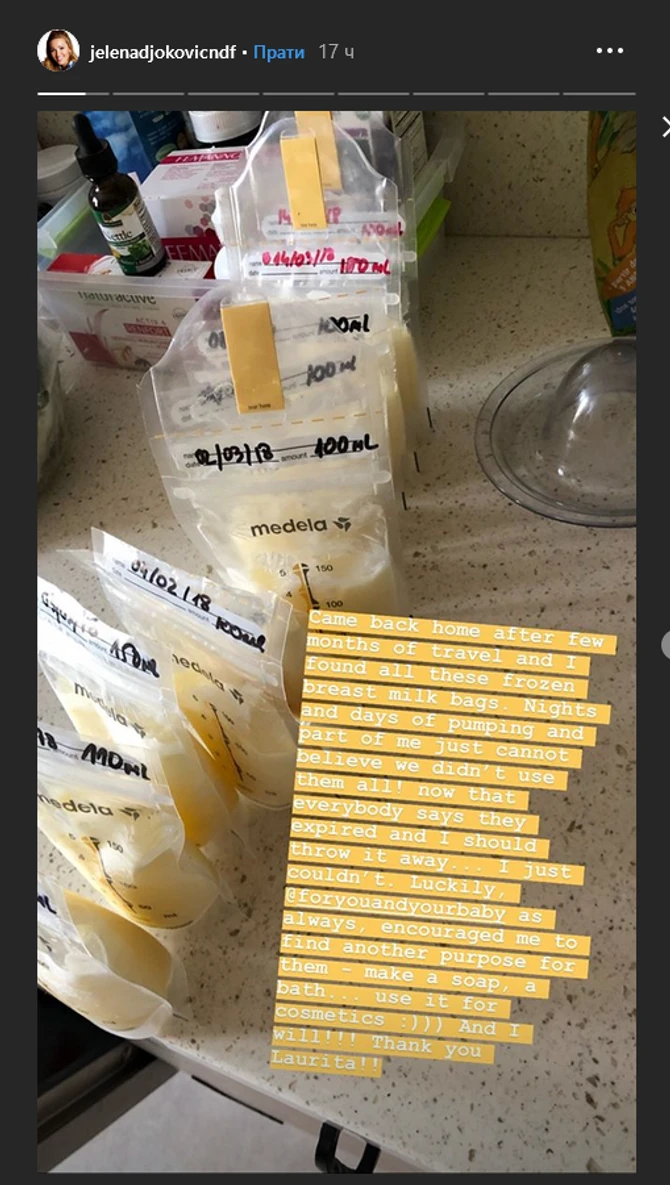The height and width of the screenshot is (1185, 670).
Task: Go to the next story
Action: tap(665, 645)
